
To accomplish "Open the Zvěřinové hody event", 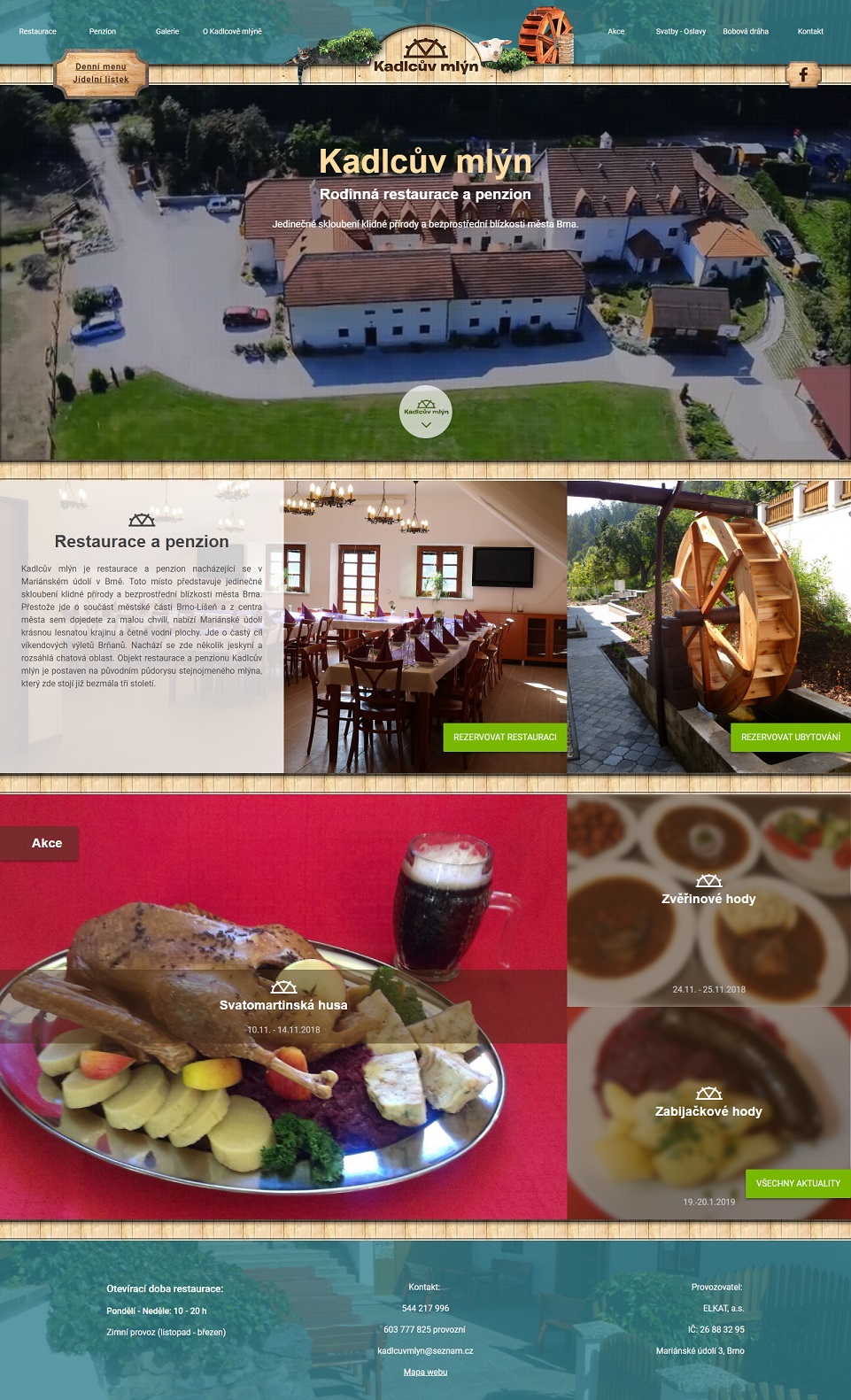I will 708,899.
